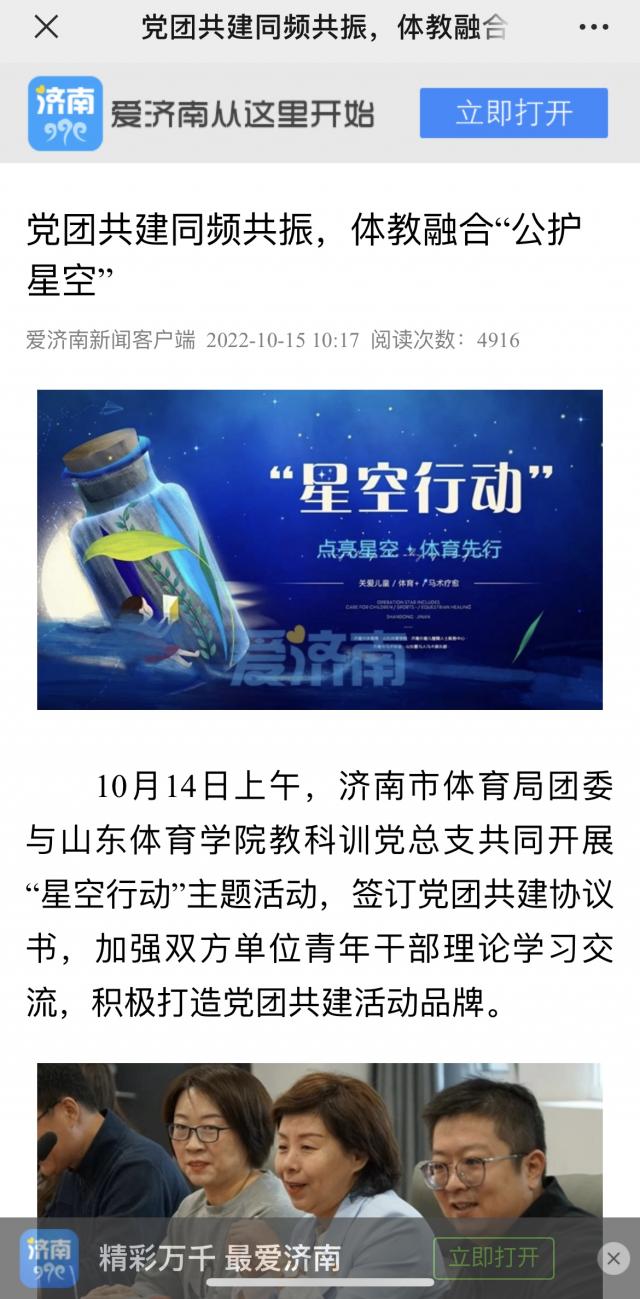
Task: Close the article page
Action: click(x=46, y=27)
